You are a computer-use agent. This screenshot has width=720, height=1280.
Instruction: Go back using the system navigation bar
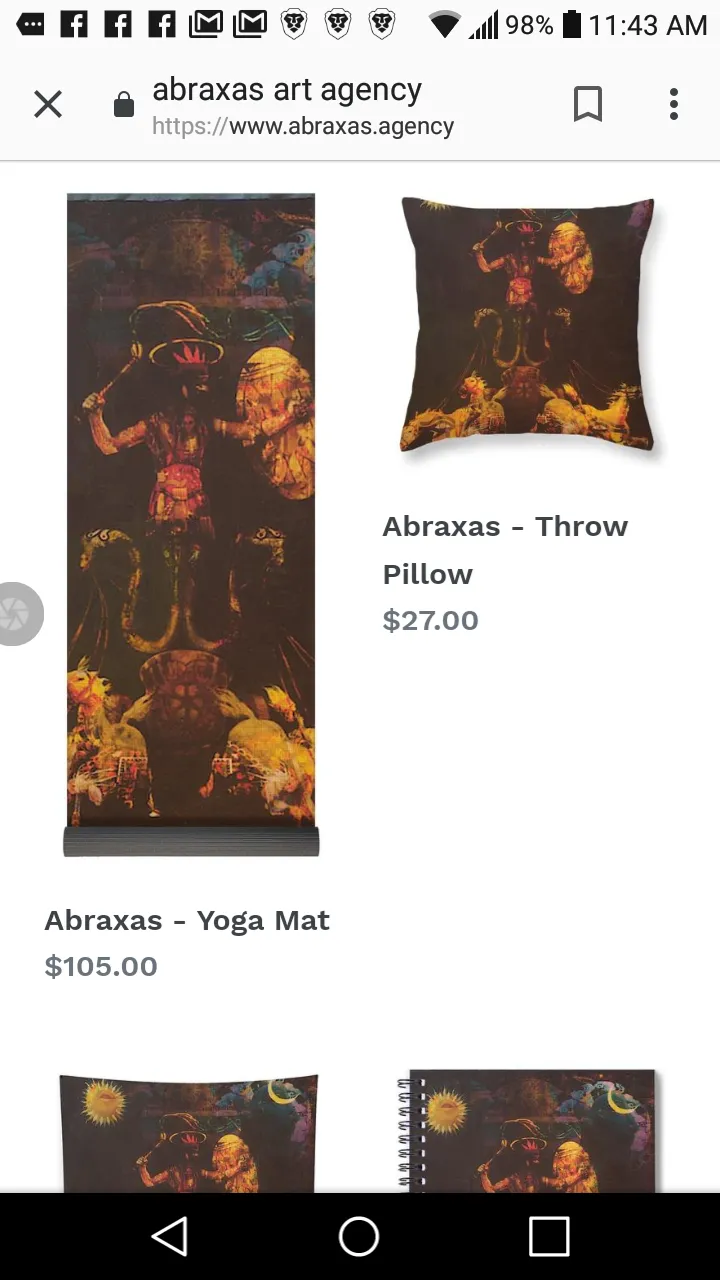169,1236
